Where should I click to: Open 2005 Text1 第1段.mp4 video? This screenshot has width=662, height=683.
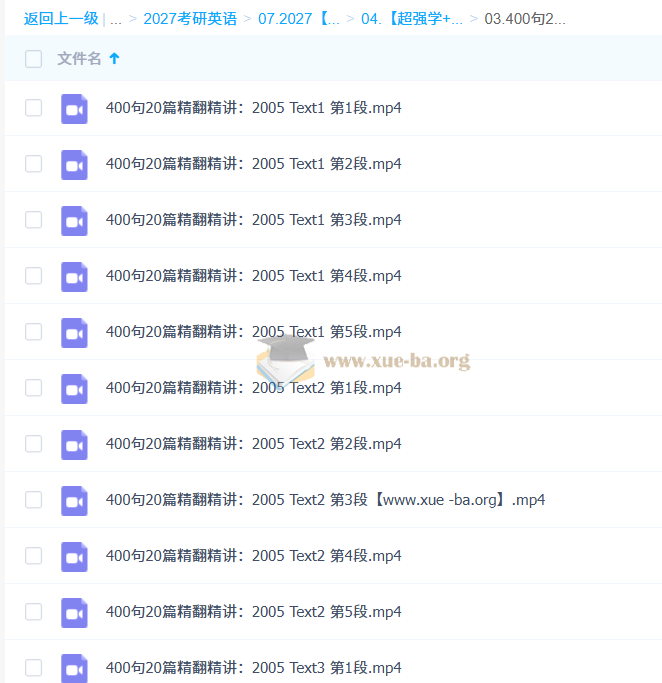coord(253,108)
